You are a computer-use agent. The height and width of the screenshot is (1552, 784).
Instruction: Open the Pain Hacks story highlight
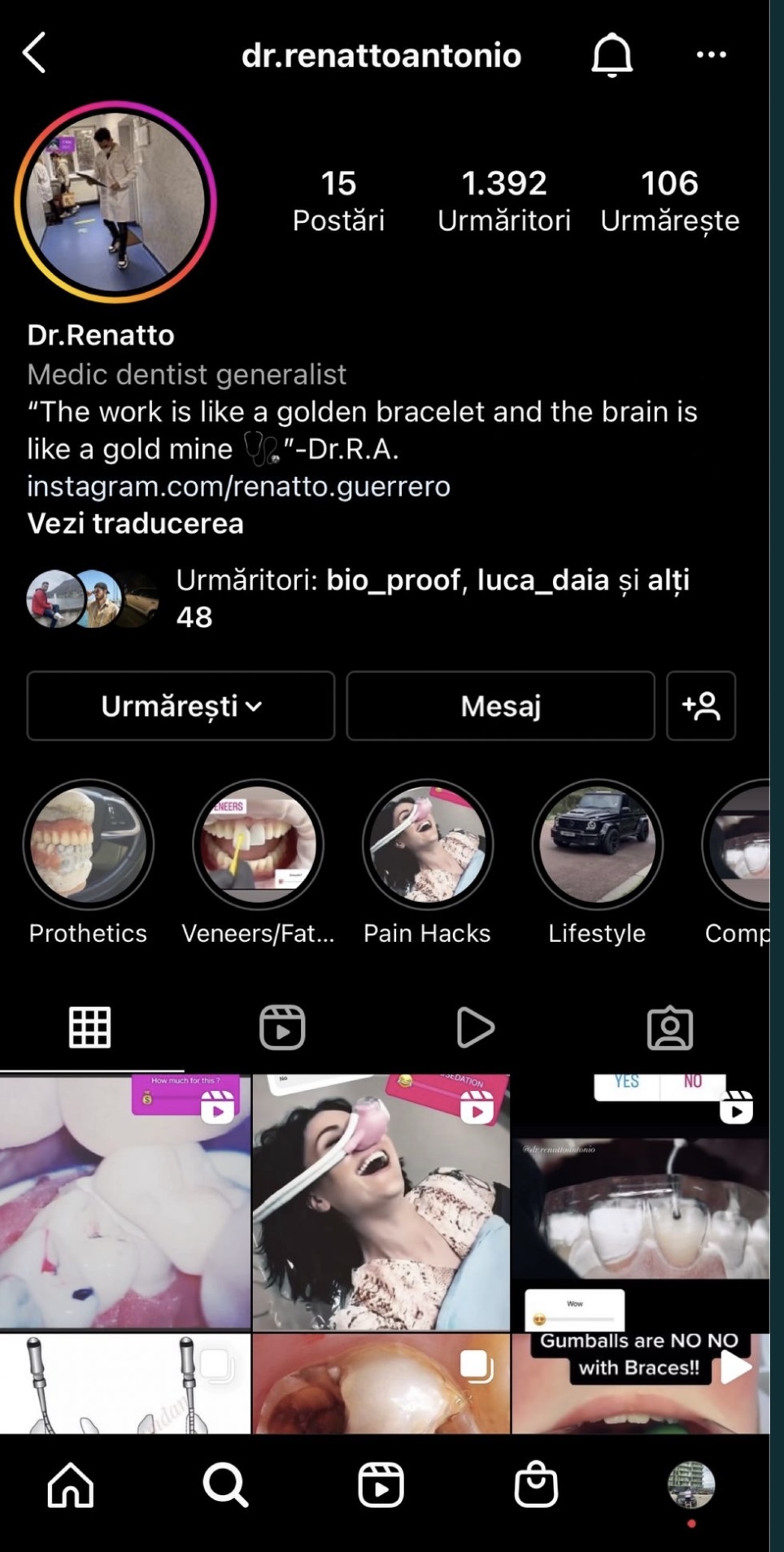pyautogui.click(x=427, y=844)
